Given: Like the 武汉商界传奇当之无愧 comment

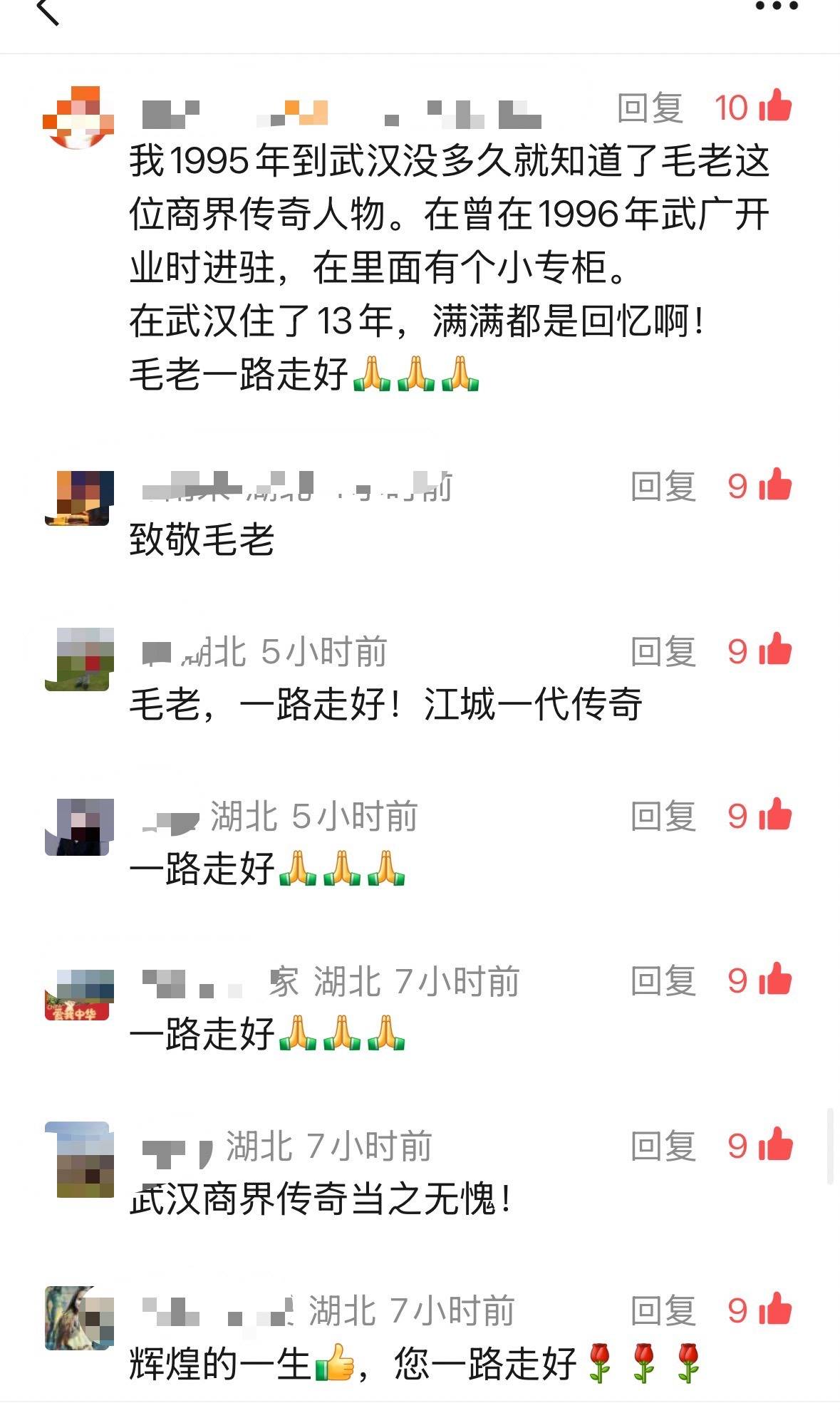Looking at the screenshot, I should (x=775, y=1146).
